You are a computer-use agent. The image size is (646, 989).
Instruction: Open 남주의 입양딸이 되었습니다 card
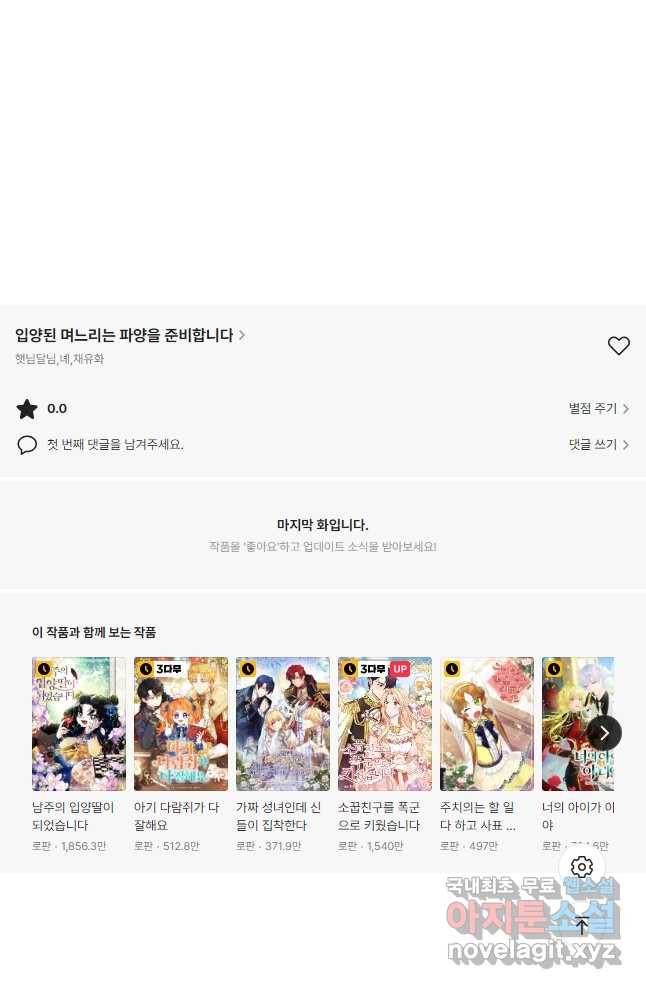79,724
